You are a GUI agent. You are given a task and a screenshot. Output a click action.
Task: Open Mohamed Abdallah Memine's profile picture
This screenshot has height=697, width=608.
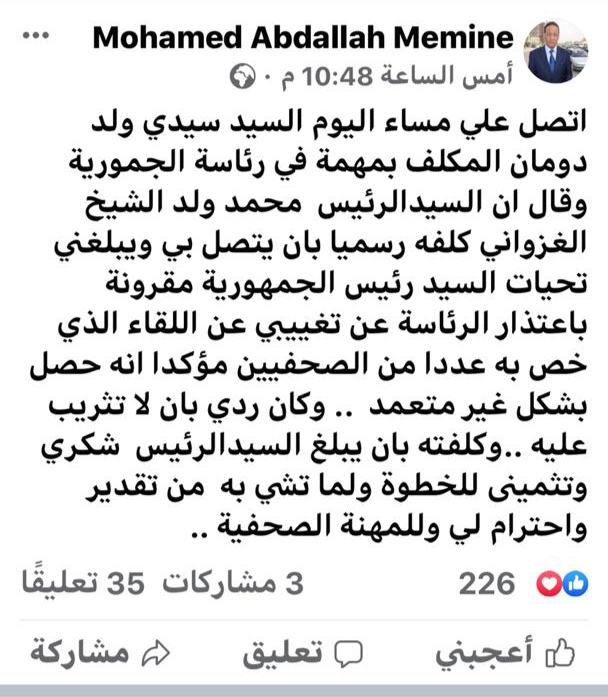(x=557, y=53)
